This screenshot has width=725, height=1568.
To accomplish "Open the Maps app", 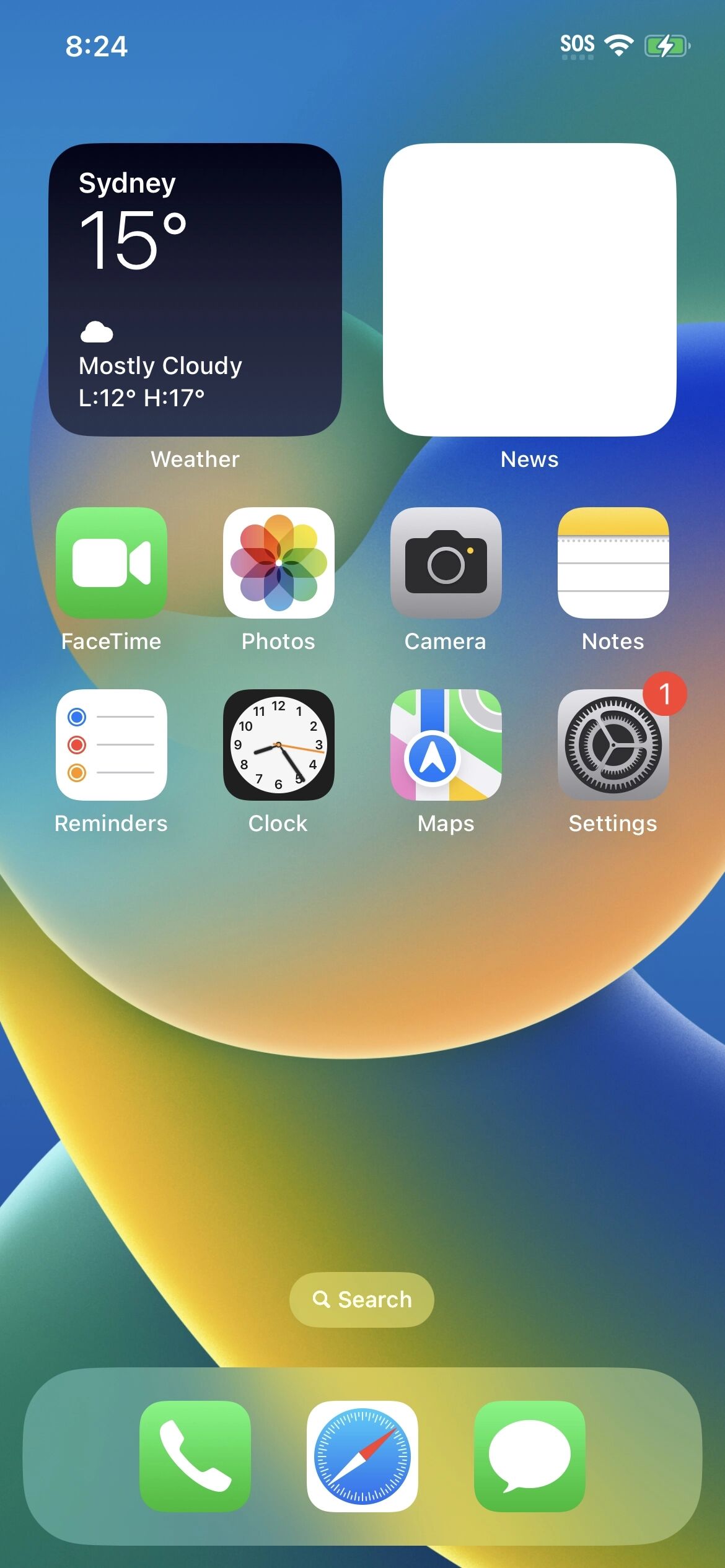I will pos(446,744).
